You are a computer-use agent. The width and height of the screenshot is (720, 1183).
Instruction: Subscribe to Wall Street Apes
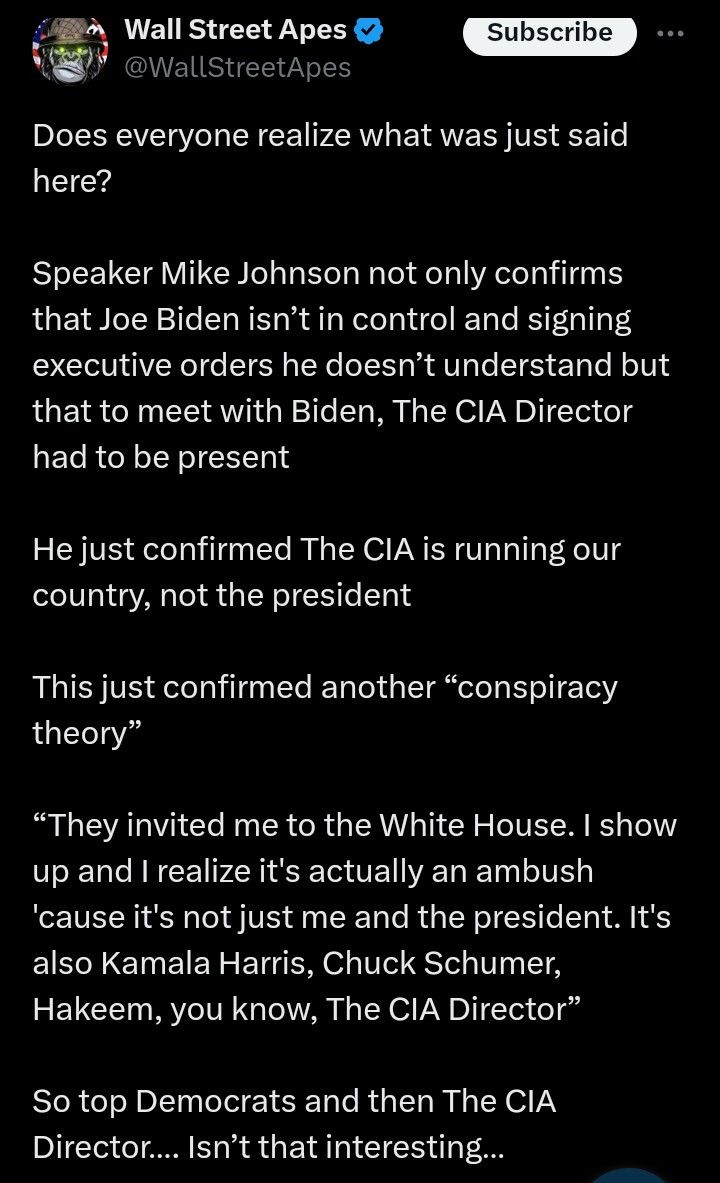[x=549, y=33]
